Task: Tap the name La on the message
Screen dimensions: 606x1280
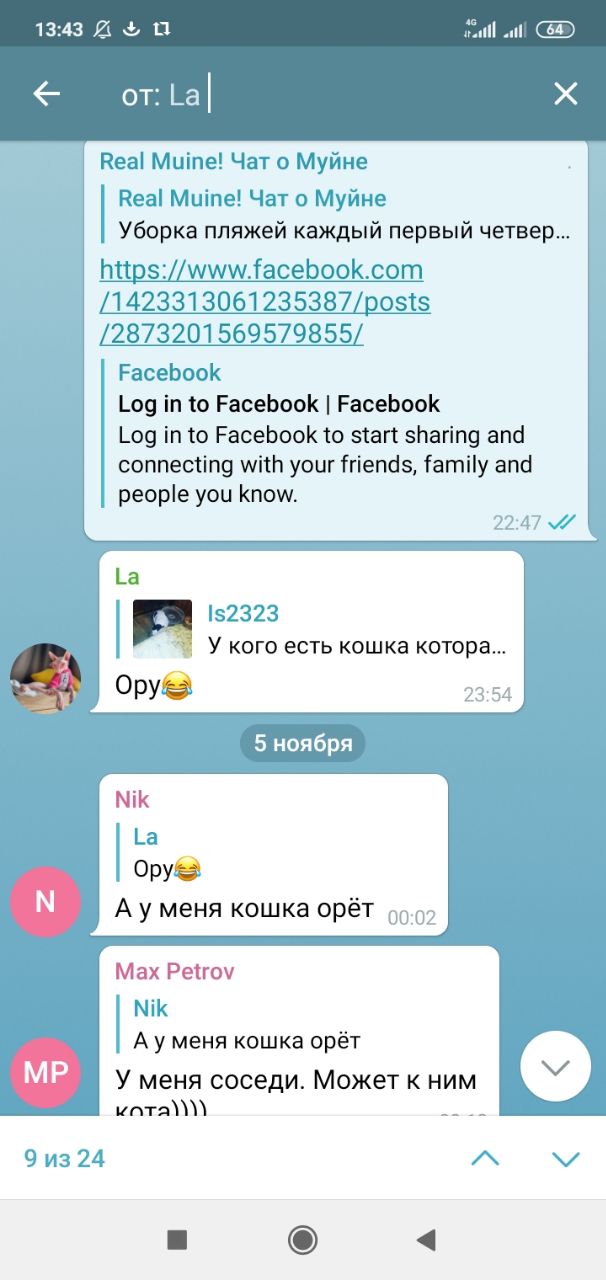Action: pos(127,576)
